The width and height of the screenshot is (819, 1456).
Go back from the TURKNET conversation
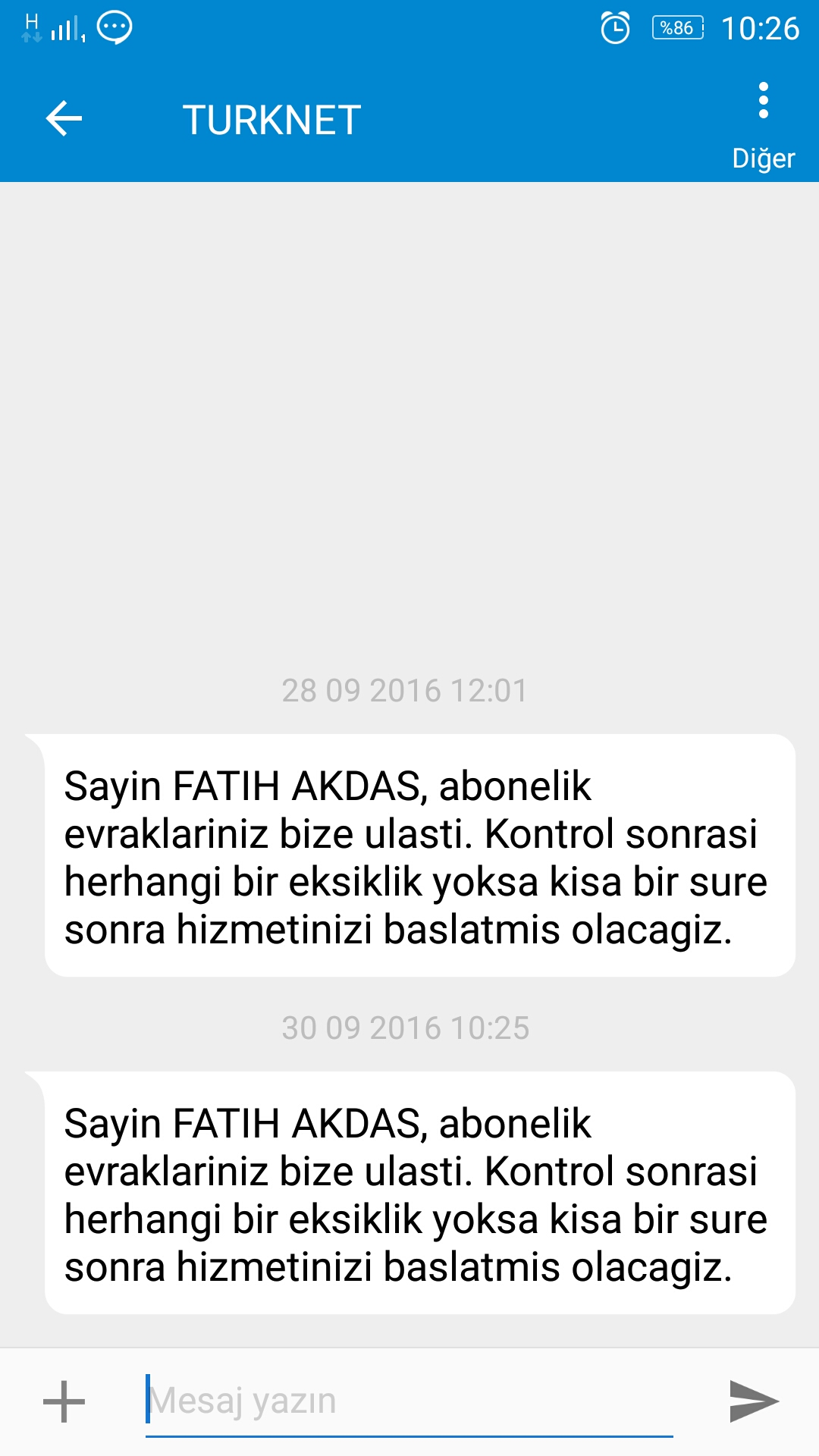[64, 119]
